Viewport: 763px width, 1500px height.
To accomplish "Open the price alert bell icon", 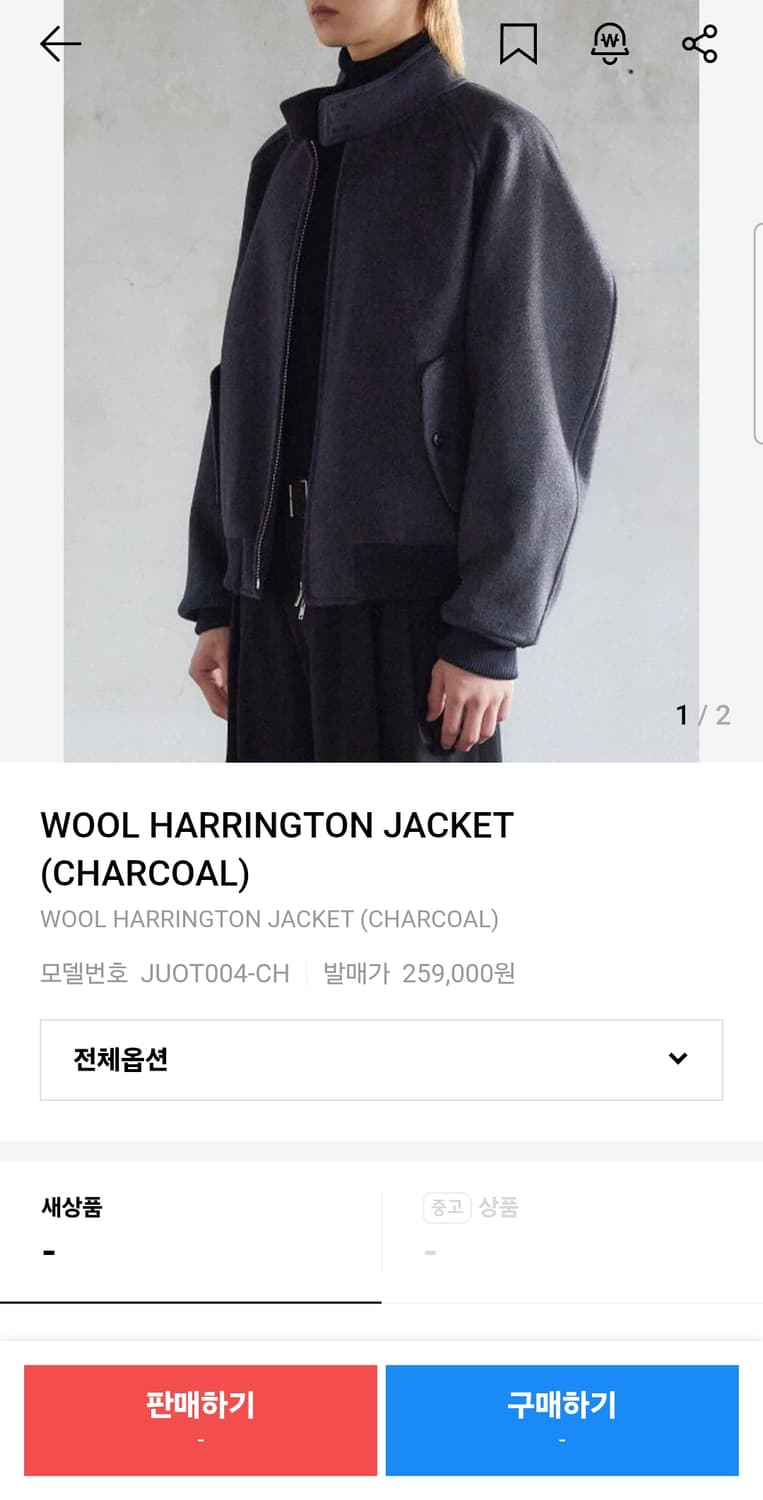I will coord(610,44).
